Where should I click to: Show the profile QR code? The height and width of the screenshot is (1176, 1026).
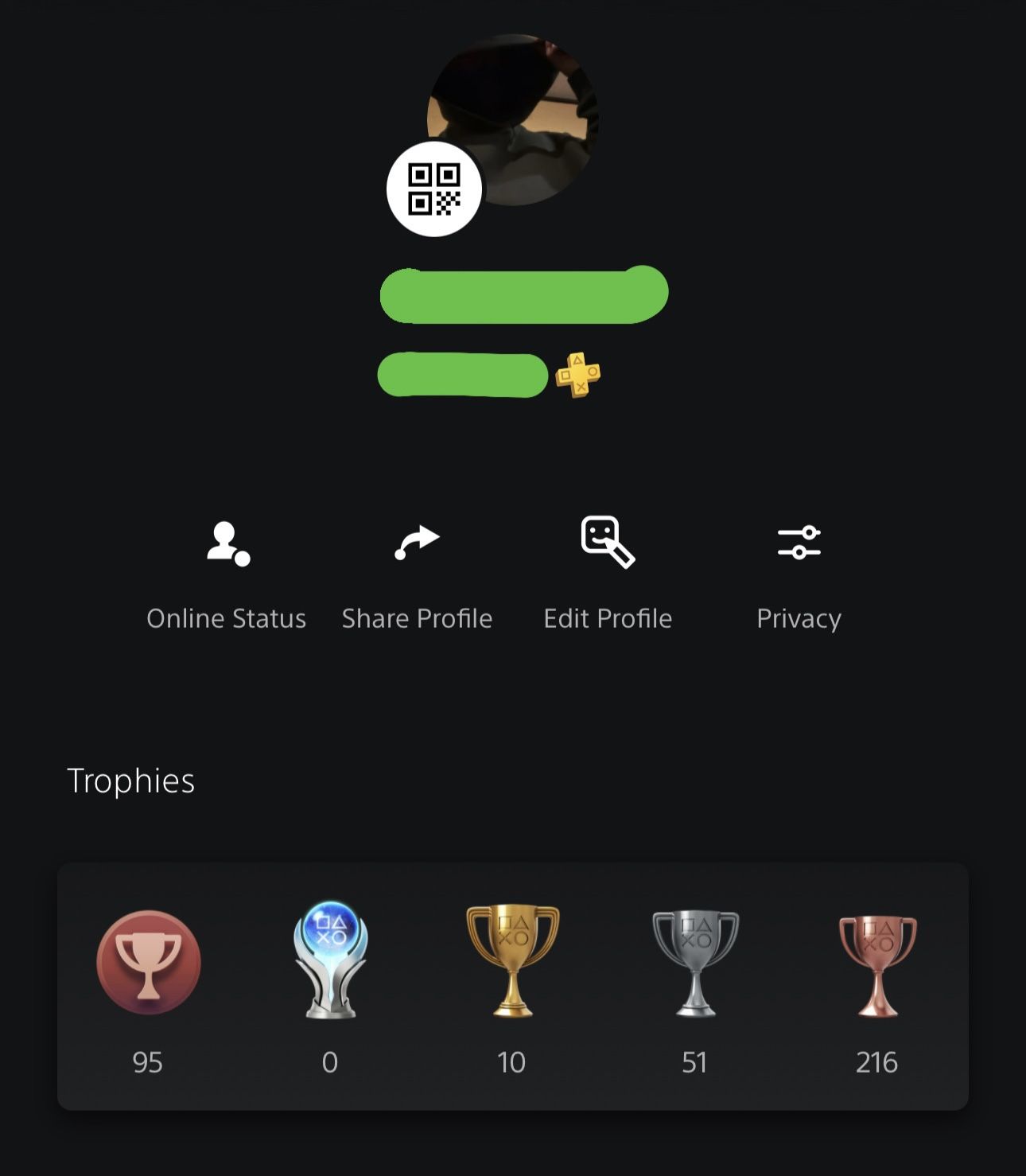pos(434,189)
